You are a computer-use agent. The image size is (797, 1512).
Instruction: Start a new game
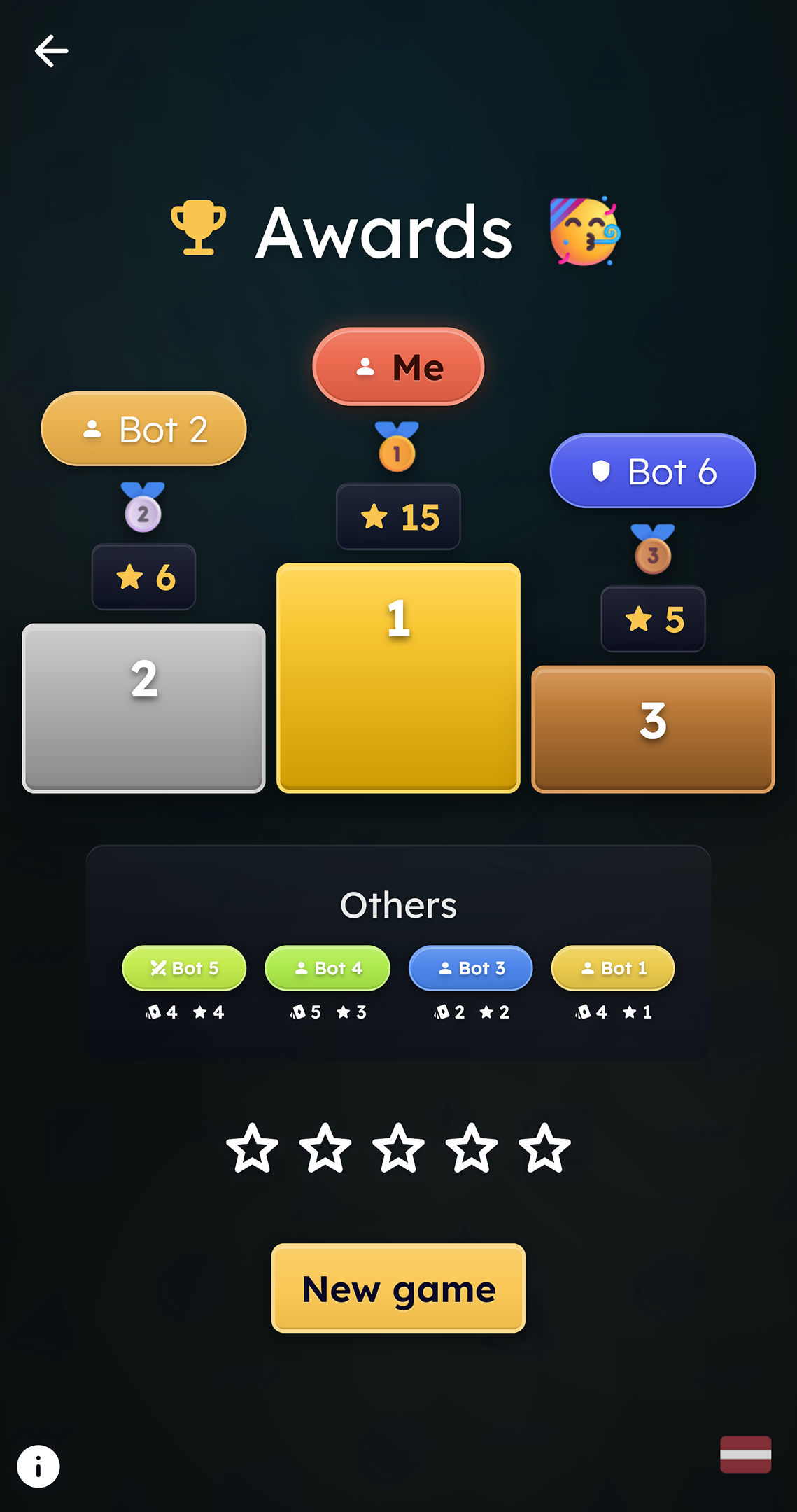[x=398, y=1288]
